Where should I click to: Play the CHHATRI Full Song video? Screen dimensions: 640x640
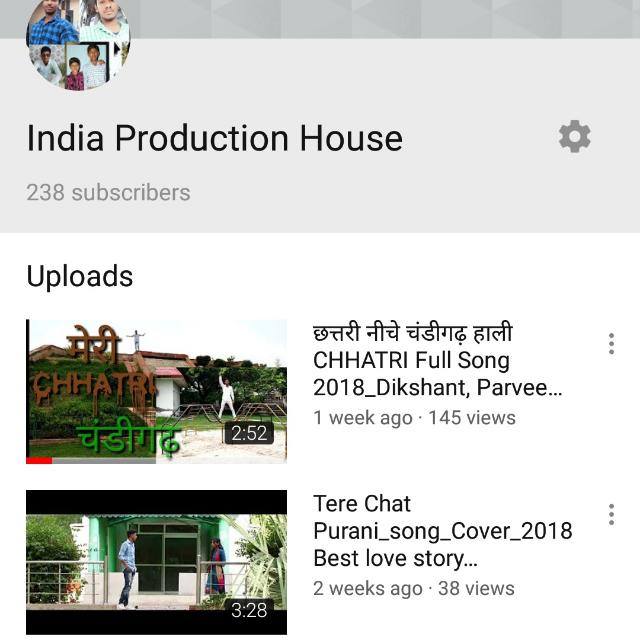(156, 391)
